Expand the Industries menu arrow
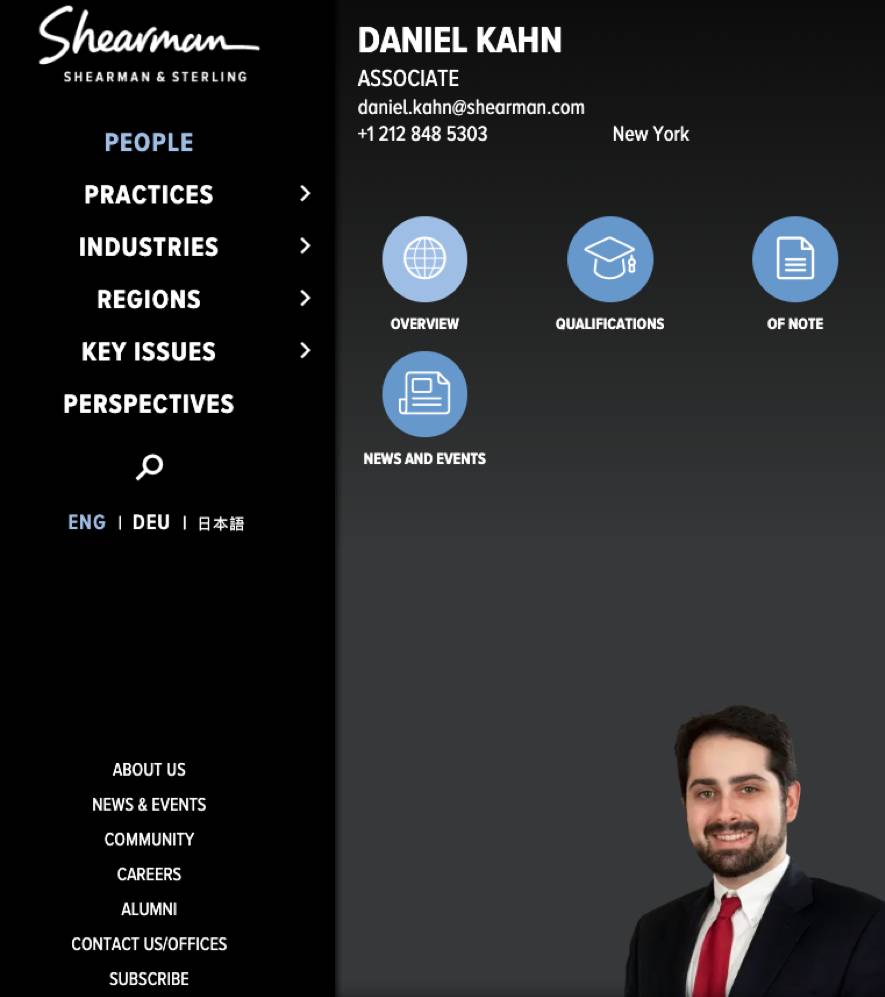This screenshot has width=885, height=997. coord(305,245)
